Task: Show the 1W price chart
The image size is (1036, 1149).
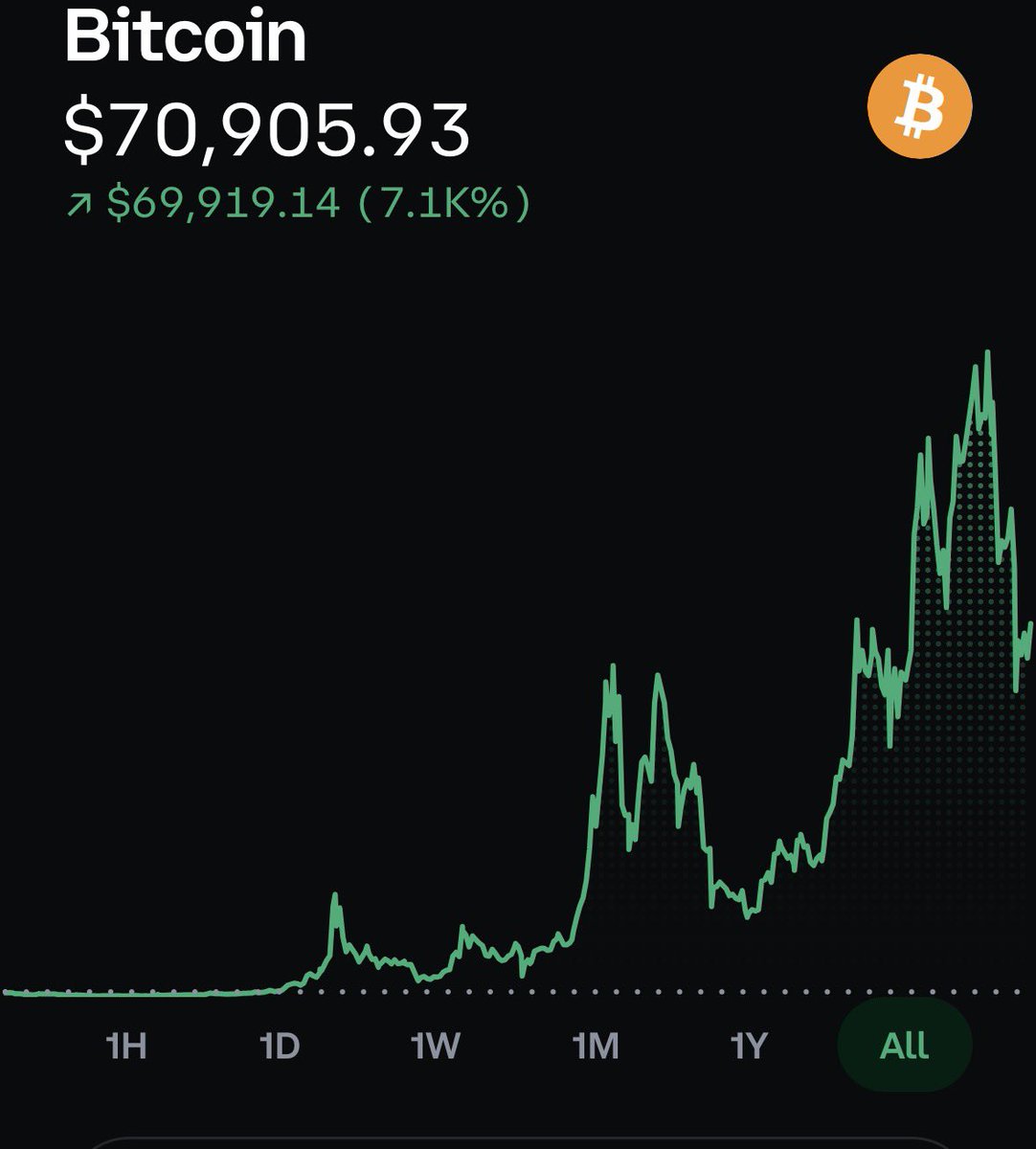Action: [436, 1046]
